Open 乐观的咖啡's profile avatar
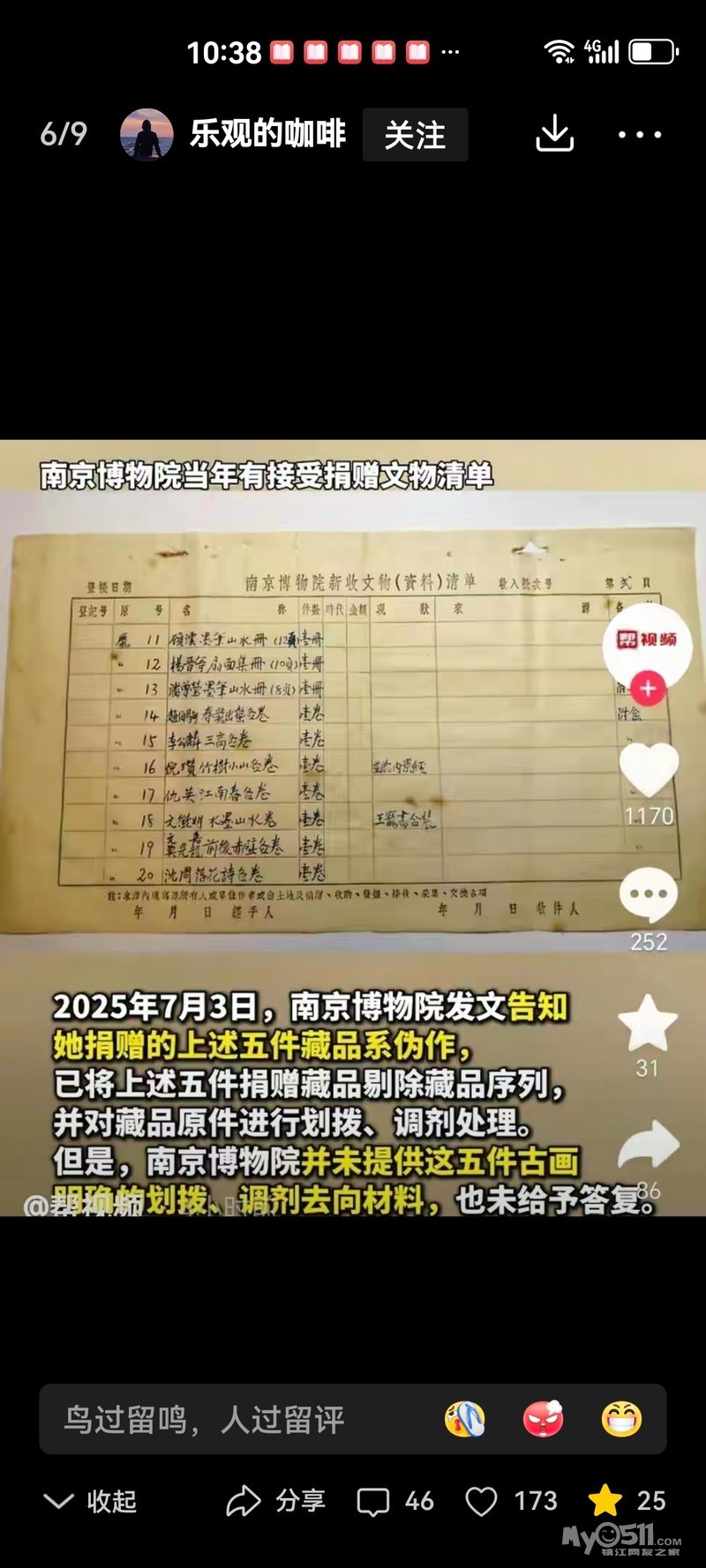 146,135
